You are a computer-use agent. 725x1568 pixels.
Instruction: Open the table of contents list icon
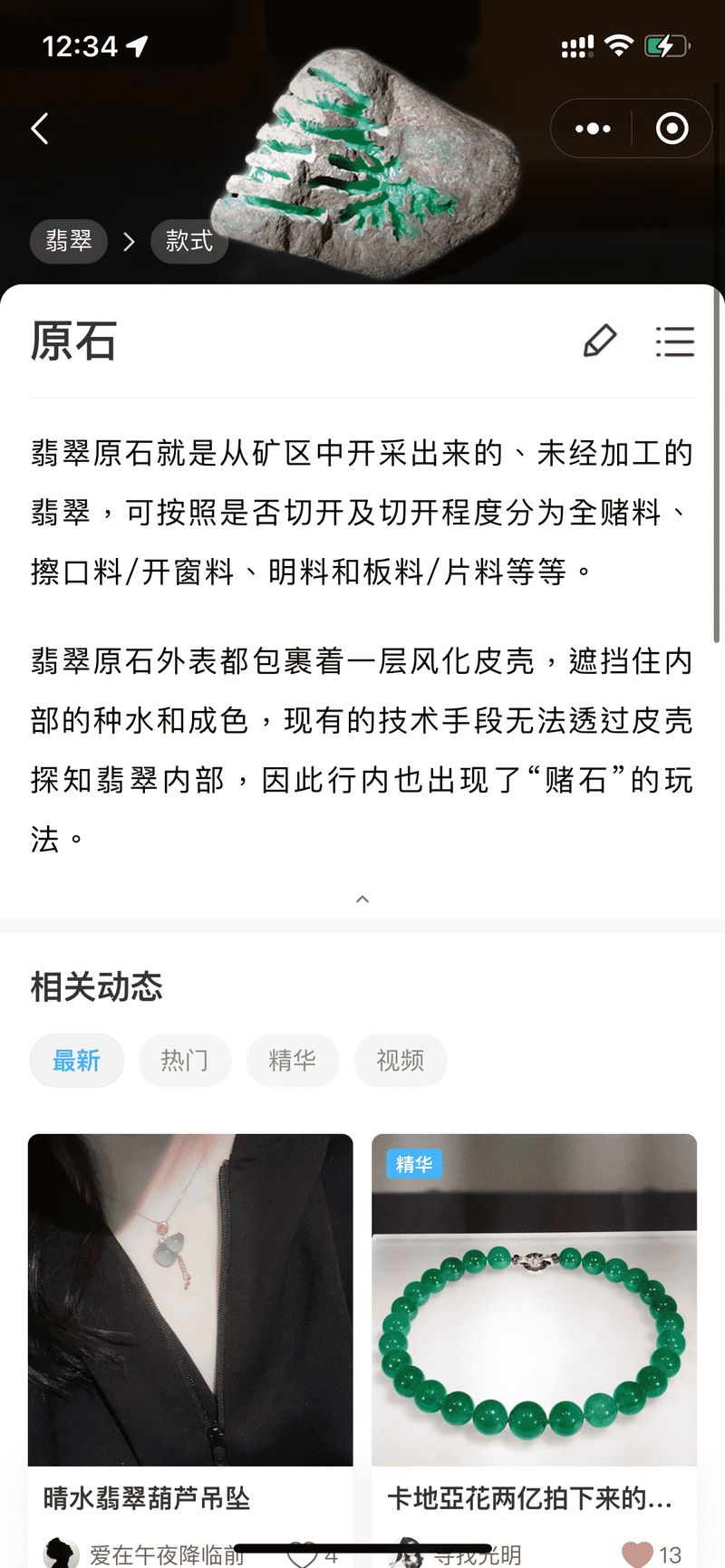tap(675, 341)
